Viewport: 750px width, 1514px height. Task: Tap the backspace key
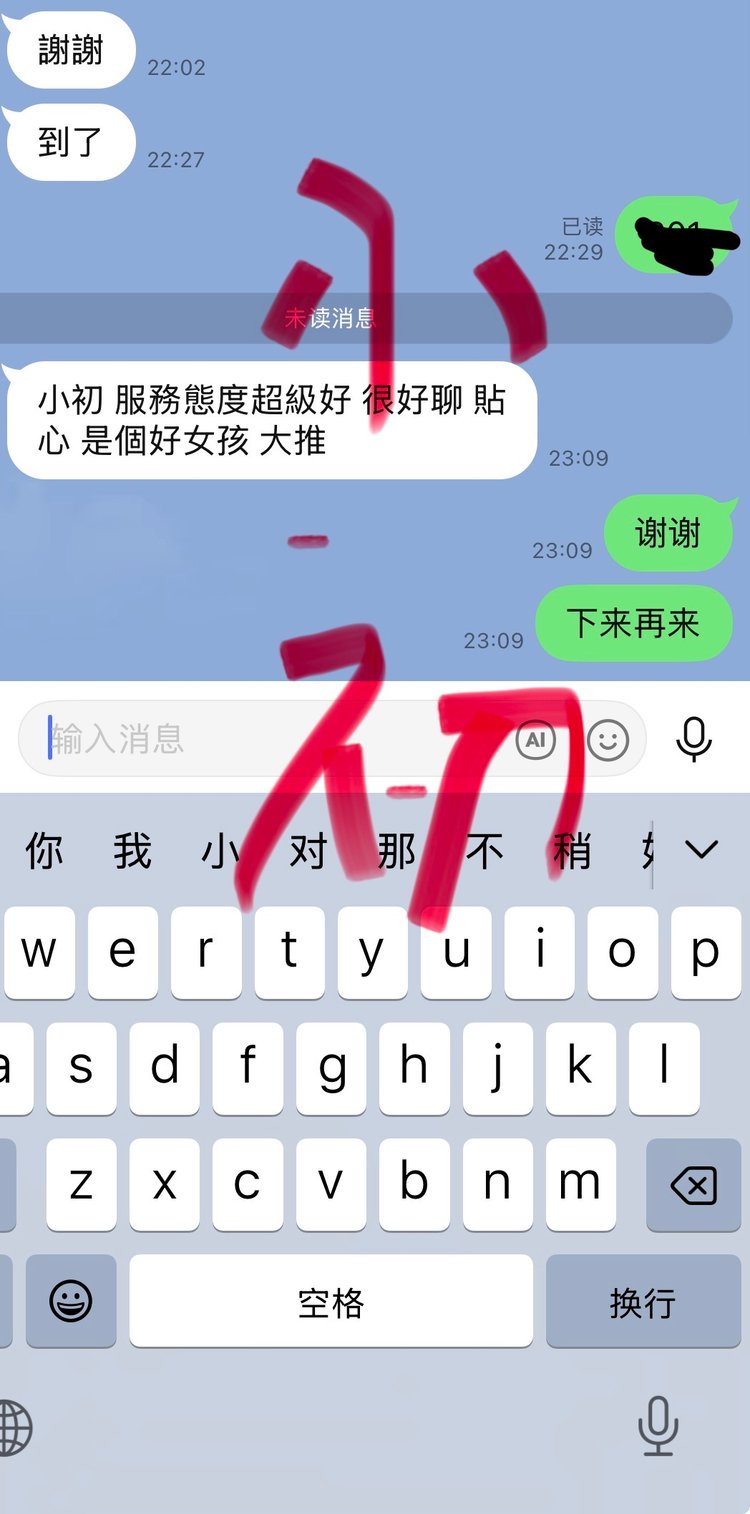tap(693, 1186)
